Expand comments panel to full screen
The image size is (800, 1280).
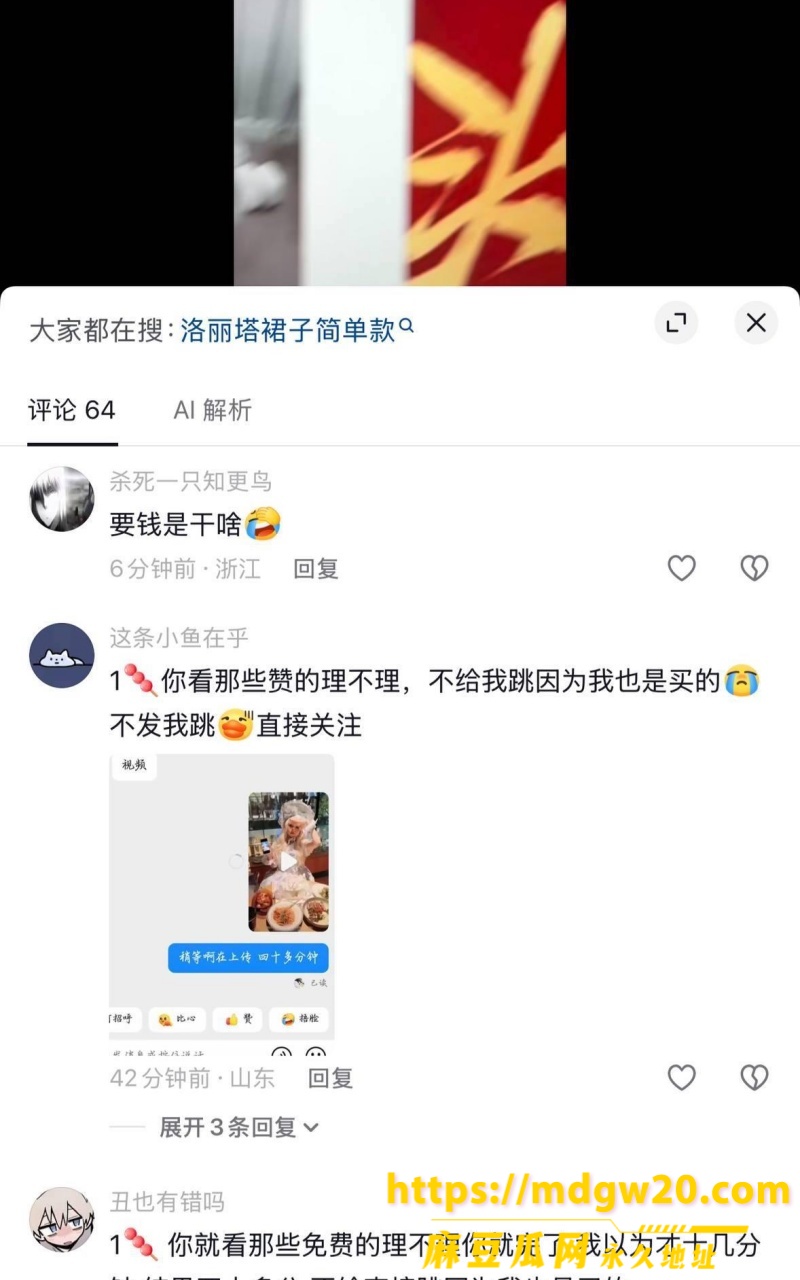pyautogui.click(x=677, y=323)
